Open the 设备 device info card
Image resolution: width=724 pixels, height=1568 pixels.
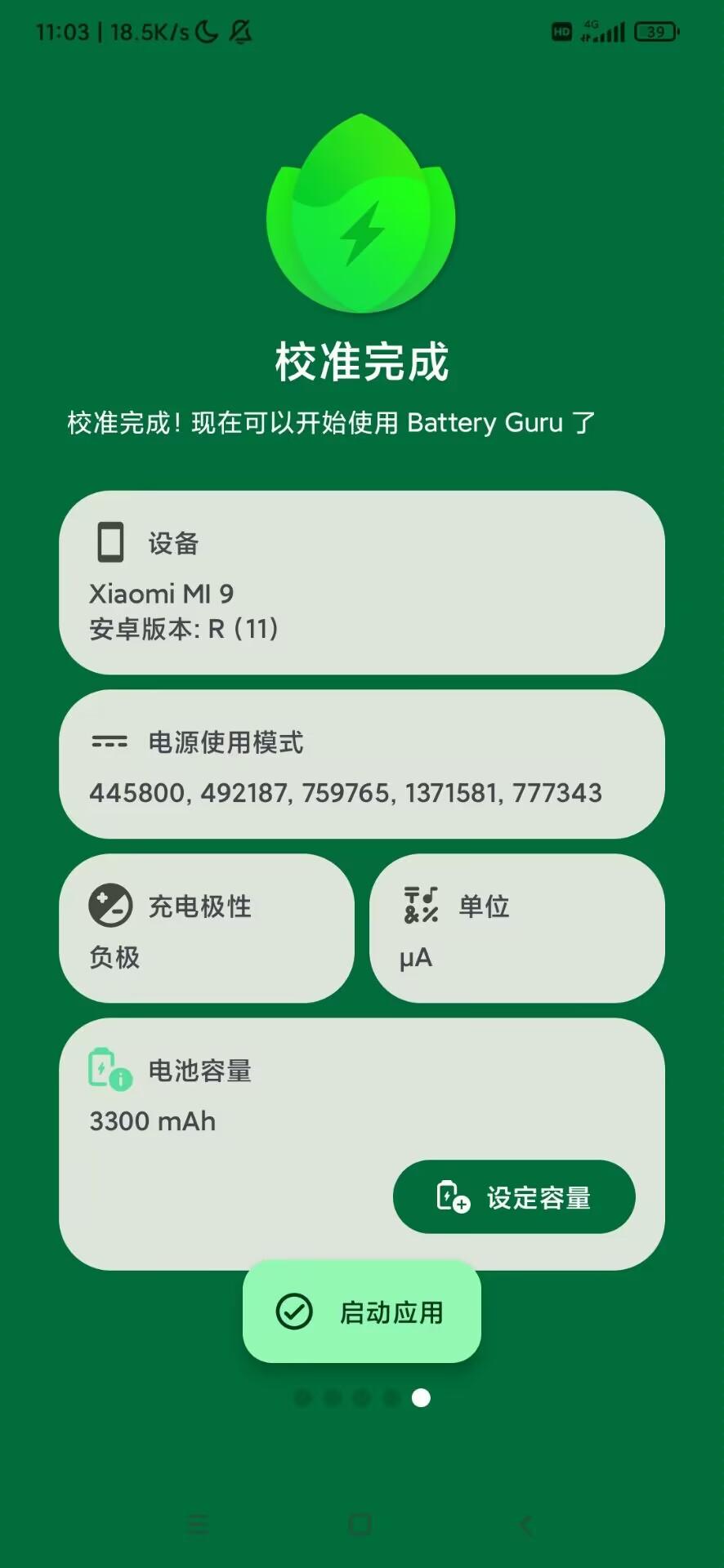click(x=362, y=581)
